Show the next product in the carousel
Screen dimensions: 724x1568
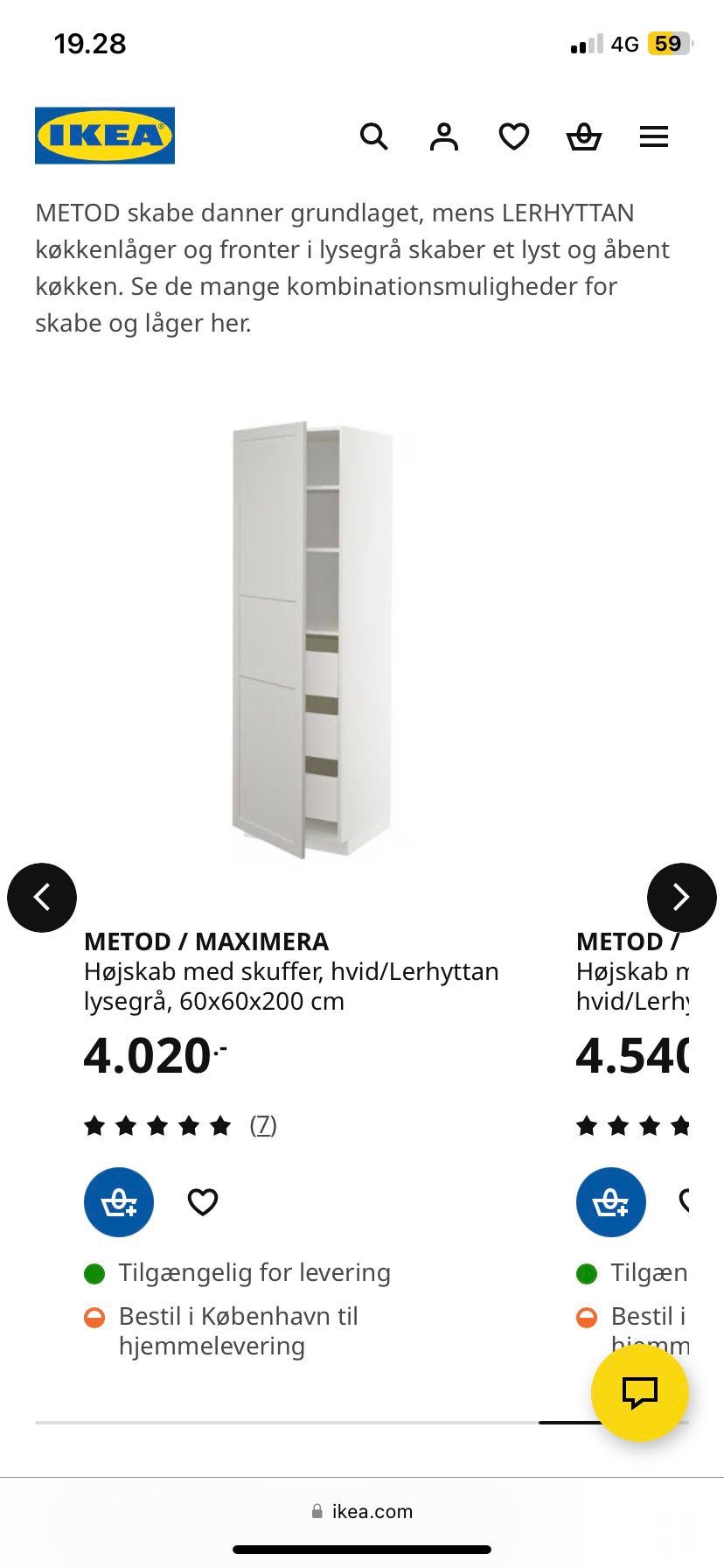pos(682,898)
